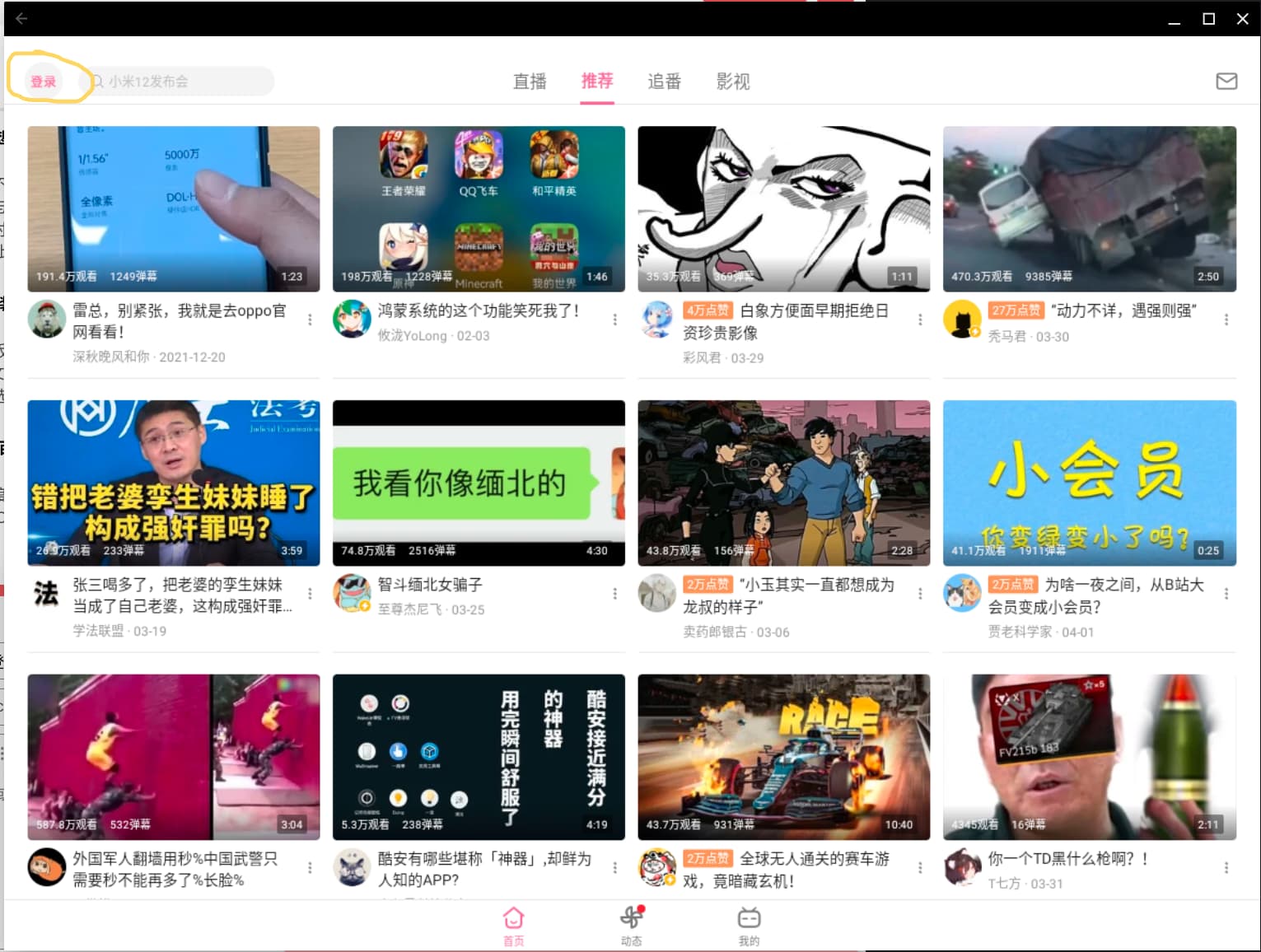Image resolution: width=1261 pixels, height=952 pixels.
Task: Open more options for 白象方便面 video
Action: pos(920,320)
